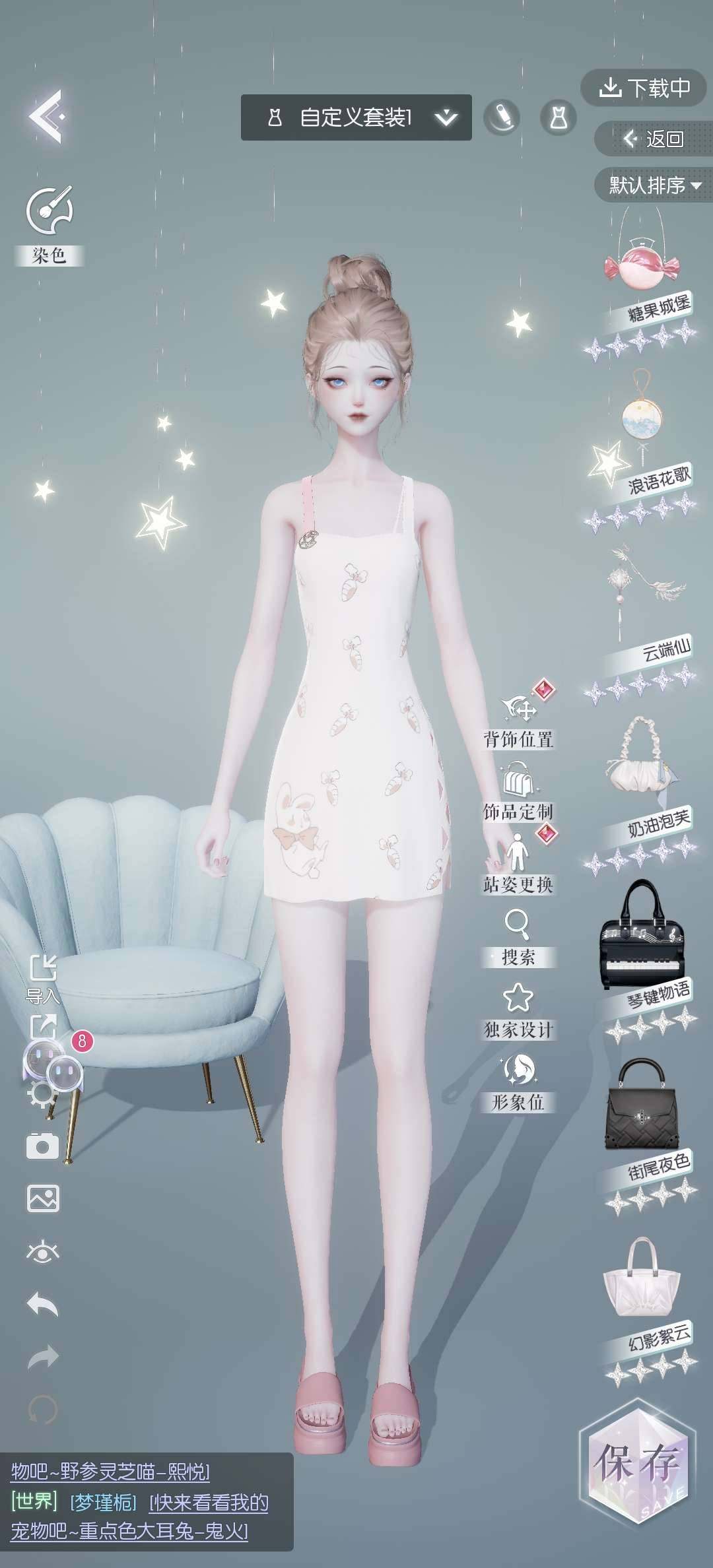Open the 默认排序 sort dropdown
Screen dimensions: 713x1568
[654, 185]
